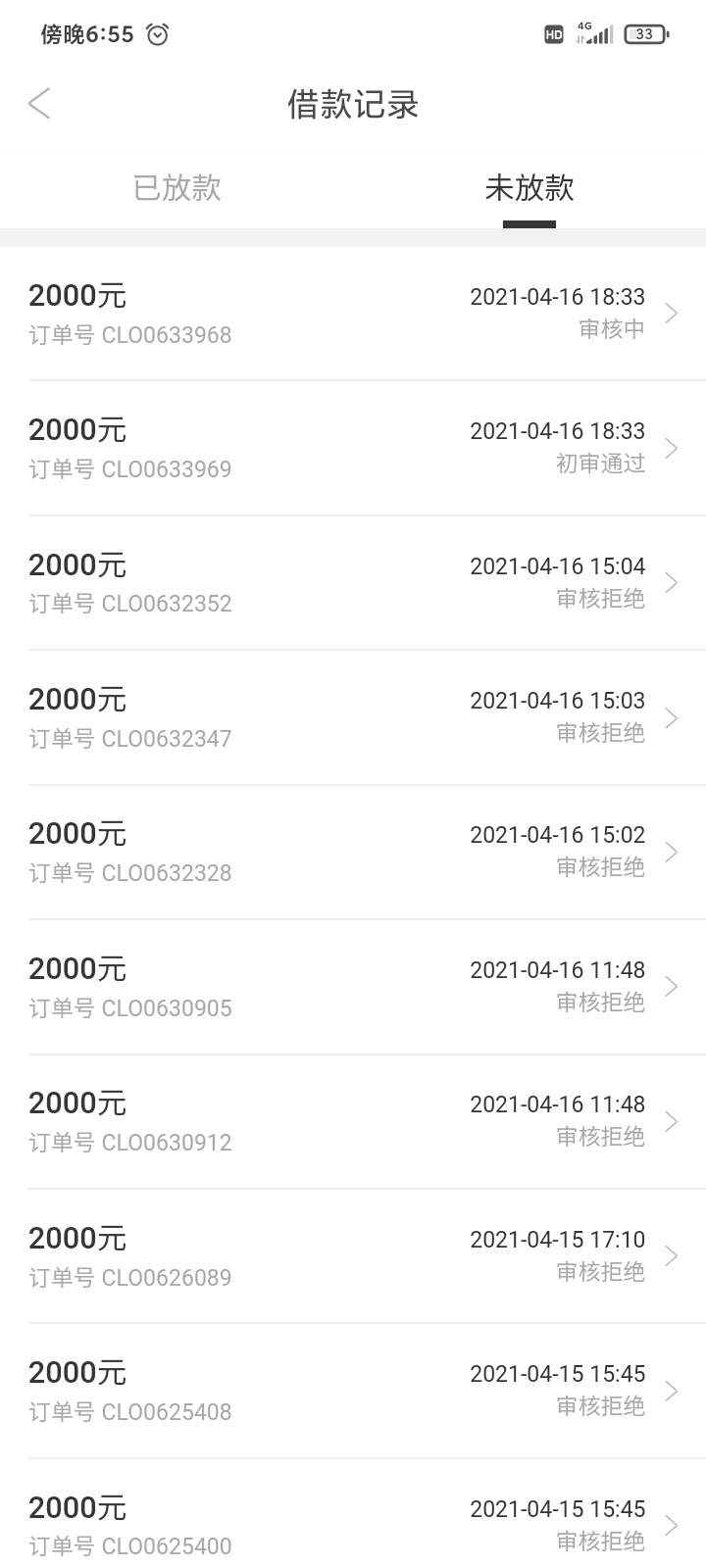Open order CLO0633969 with 初审通过 status
Screen dimensions: 706x1568
(353, 448)
